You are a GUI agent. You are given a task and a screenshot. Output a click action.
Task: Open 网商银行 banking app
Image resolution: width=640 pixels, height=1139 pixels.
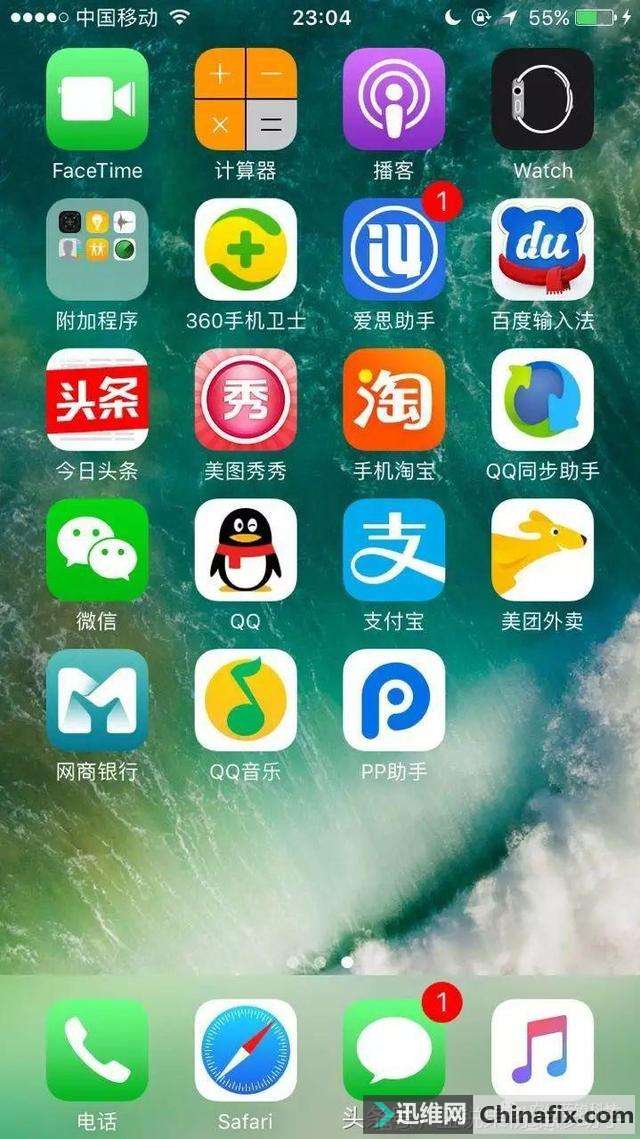pyautogui.click(x=97, y=699)
